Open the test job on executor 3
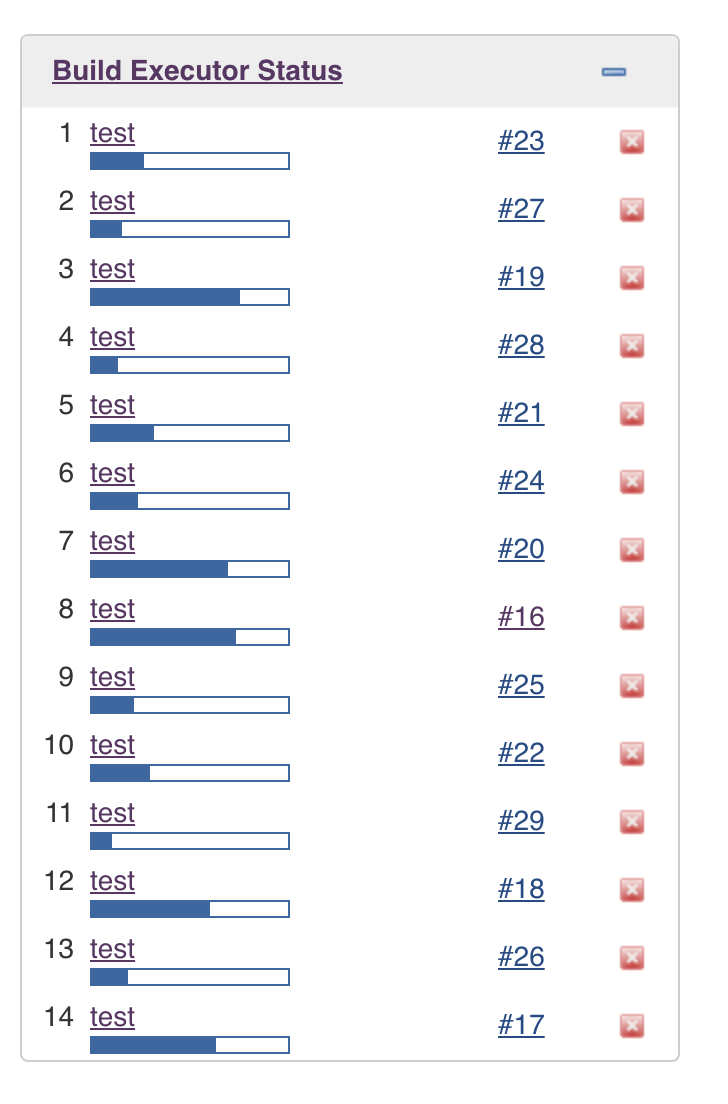This screenshot has height=1104, width=728. [x=112, y=270]
